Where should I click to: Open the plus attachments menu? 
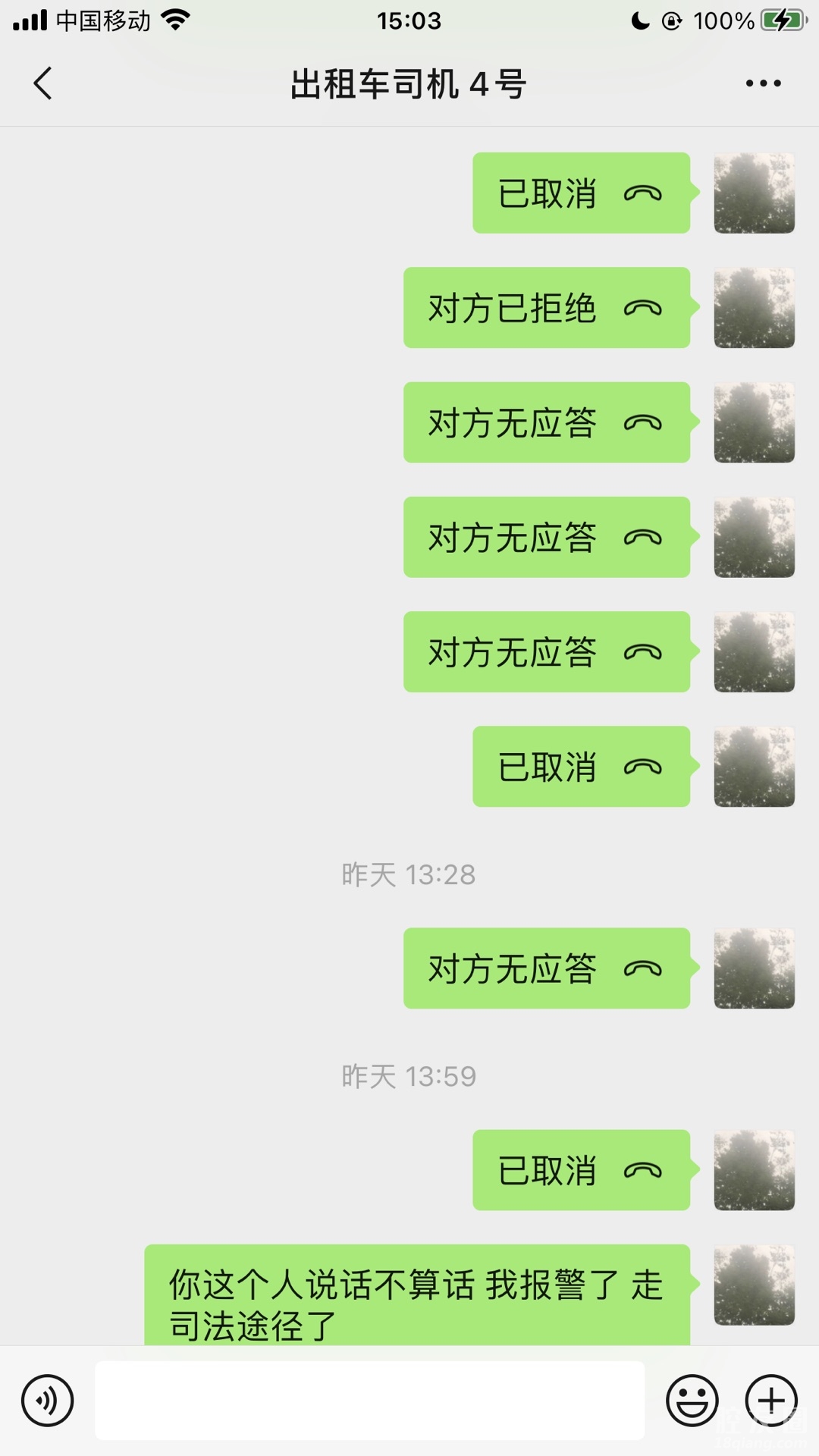pyautogui.click(x=771, y=1401)
